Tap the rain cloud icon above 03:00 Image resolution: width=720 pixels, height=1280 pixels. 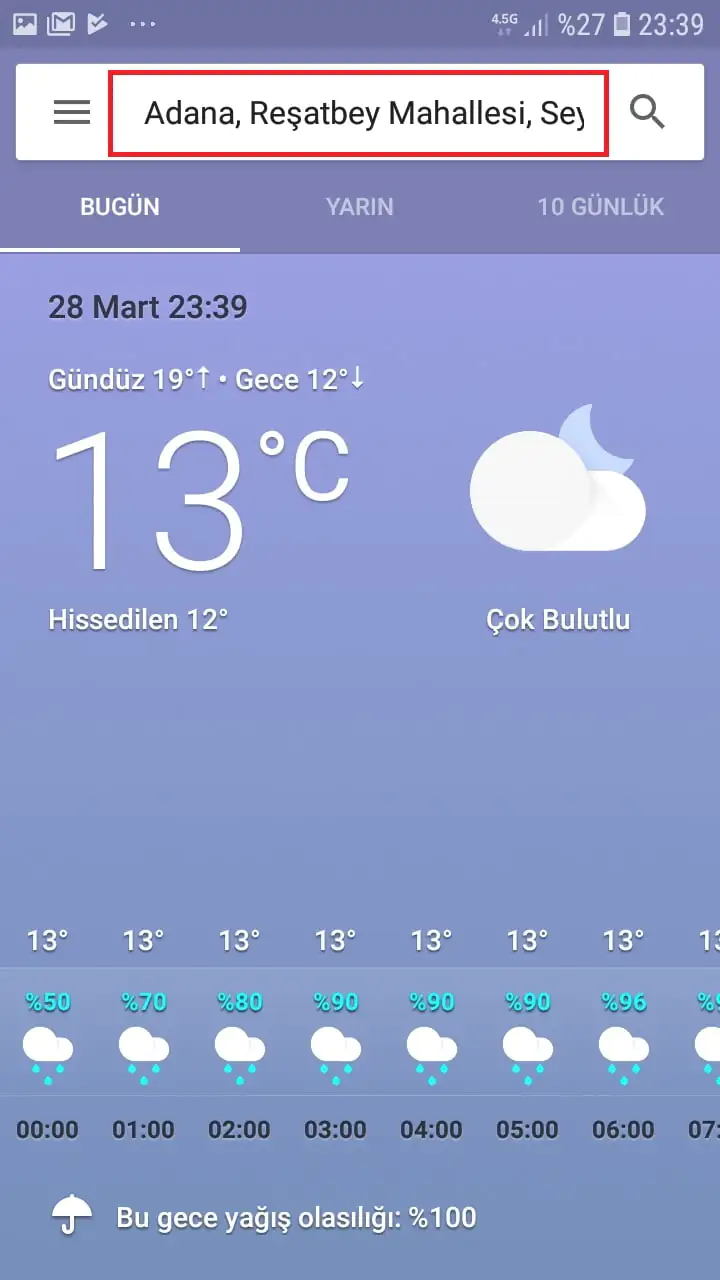[335, 1052]
